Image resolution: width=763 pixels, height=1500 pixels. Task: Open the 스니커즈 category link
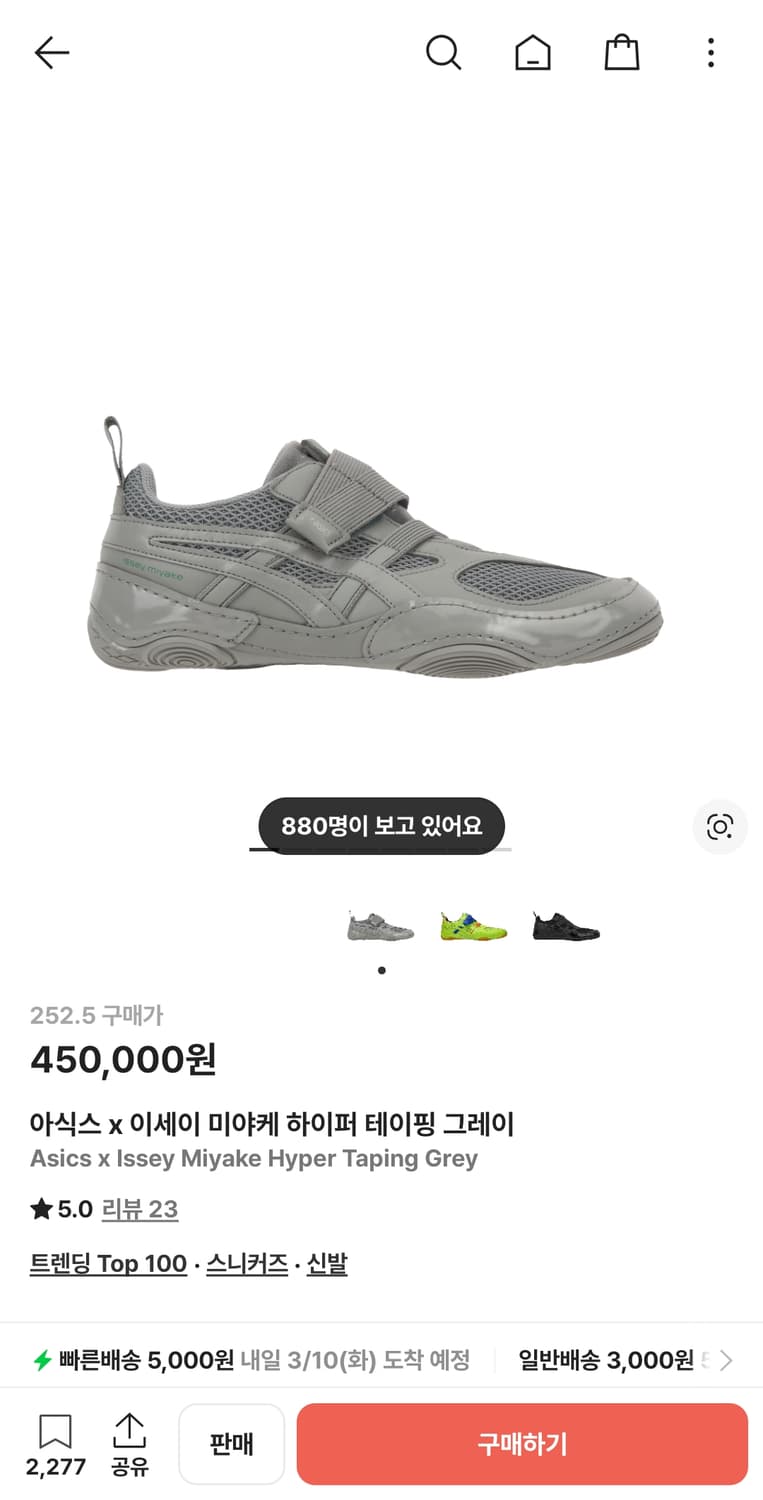tap(246, 1263)
